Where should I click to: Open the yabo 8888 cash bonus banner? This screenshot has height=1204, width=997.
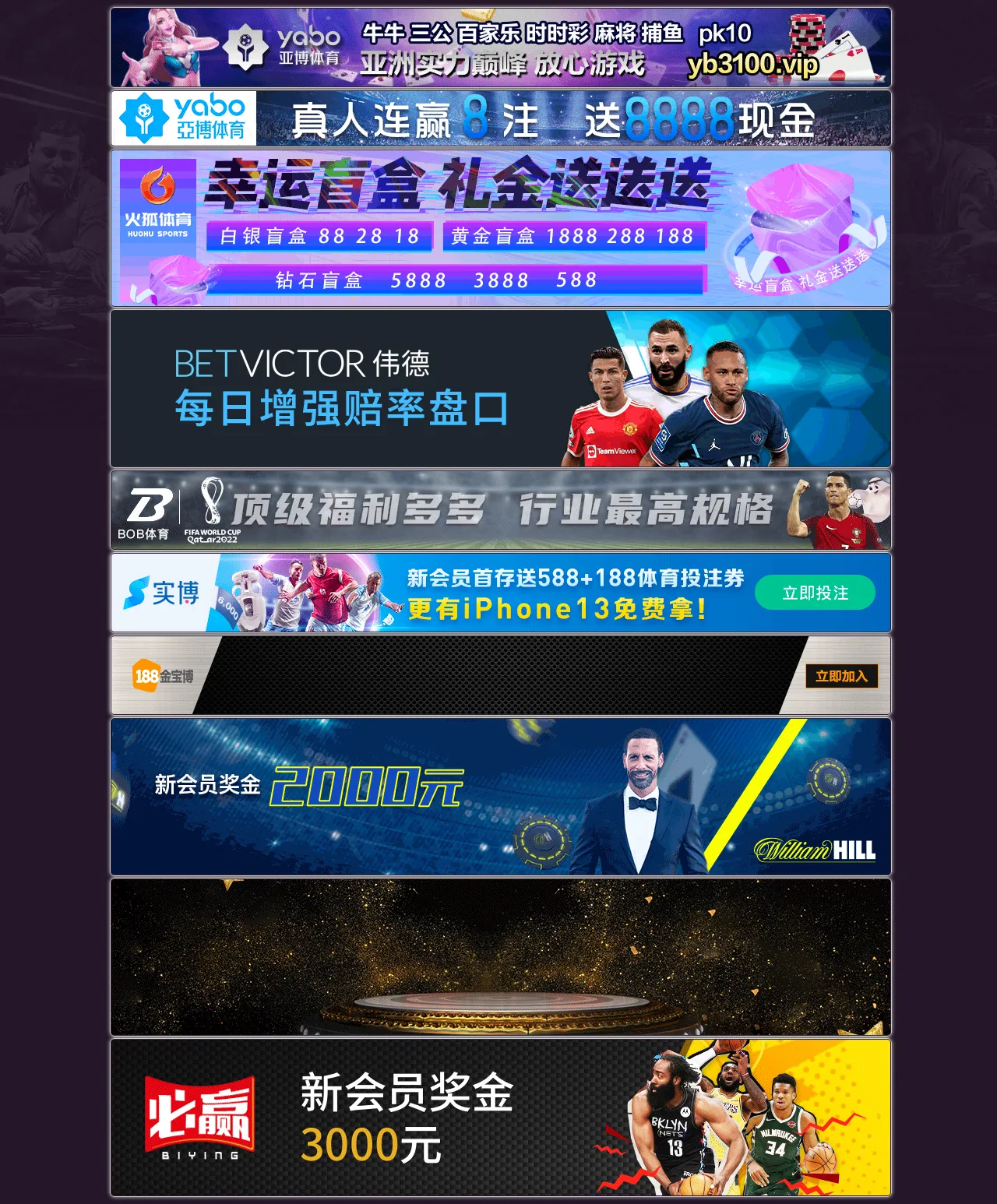pos(500,119)
